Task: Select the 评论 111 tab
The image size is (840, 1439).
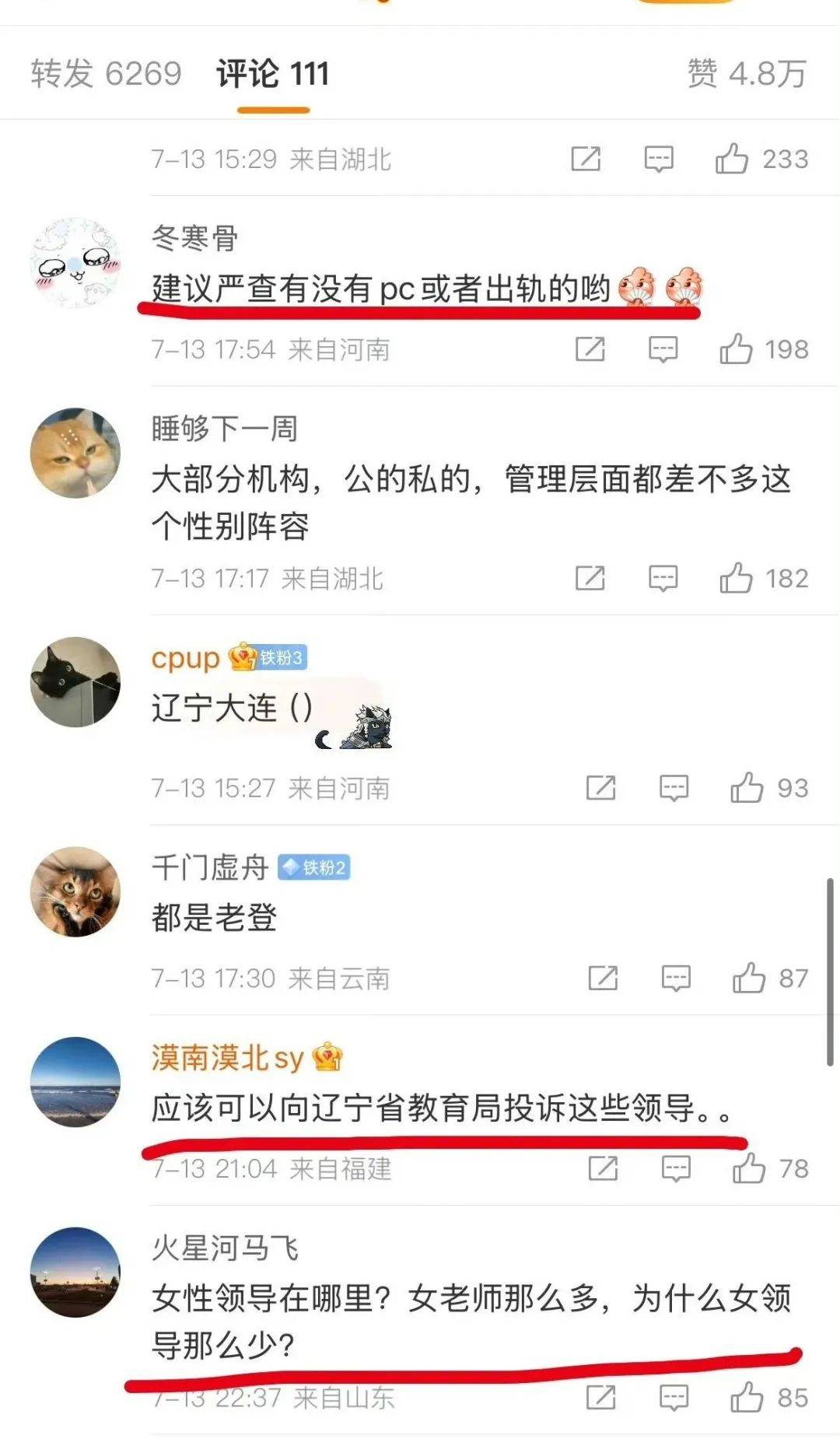Action: point(273,74)
